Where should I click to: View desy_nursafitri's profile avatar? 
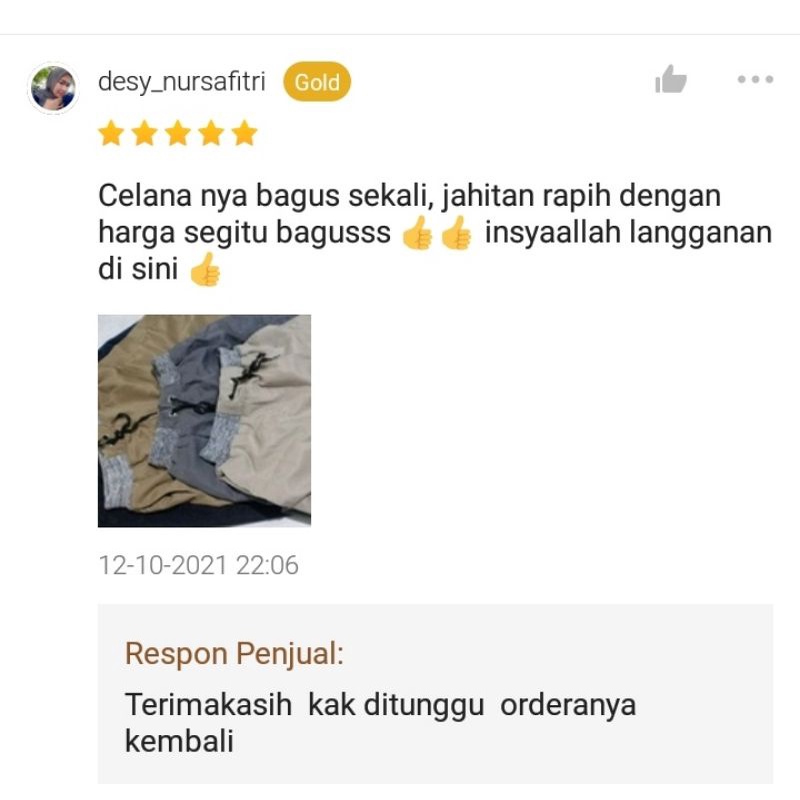pyautogui.click(x=53, y=88)
